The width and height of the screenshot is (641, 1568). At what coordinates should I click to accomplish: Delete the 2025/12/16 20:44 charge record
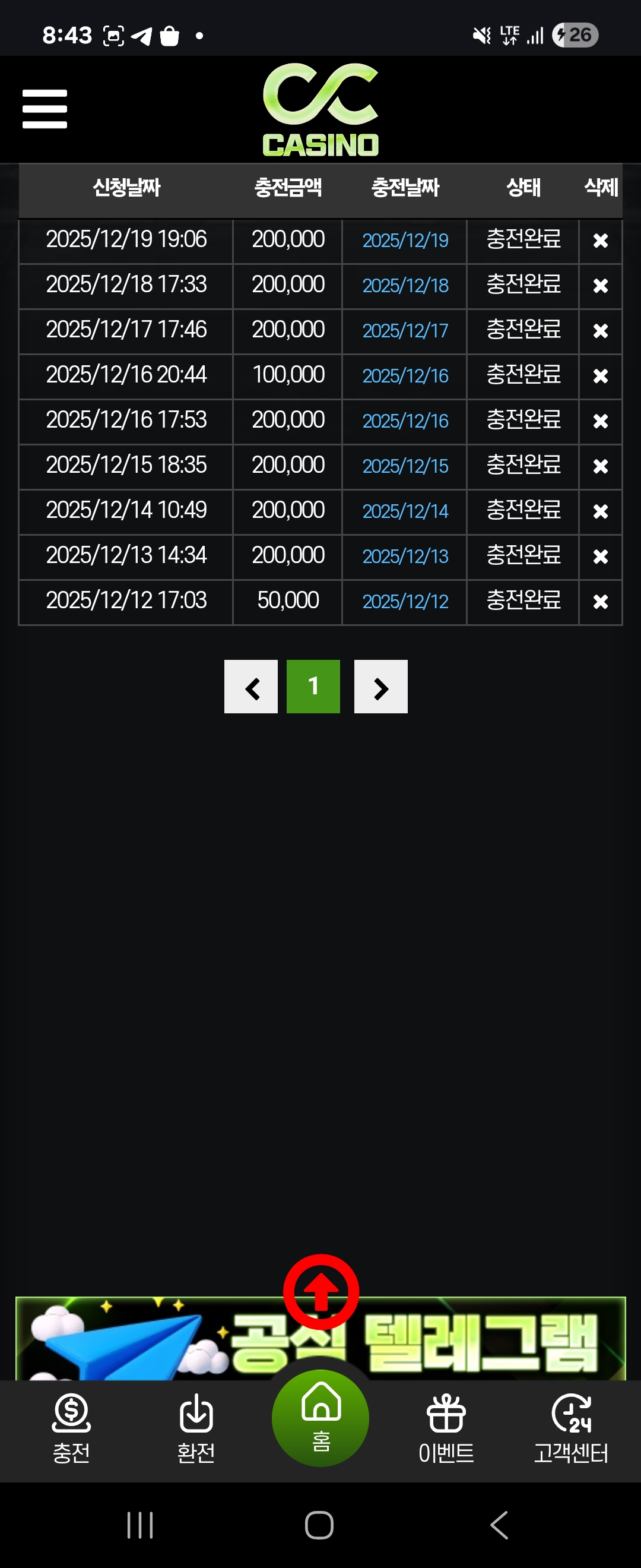pos(600,376)
